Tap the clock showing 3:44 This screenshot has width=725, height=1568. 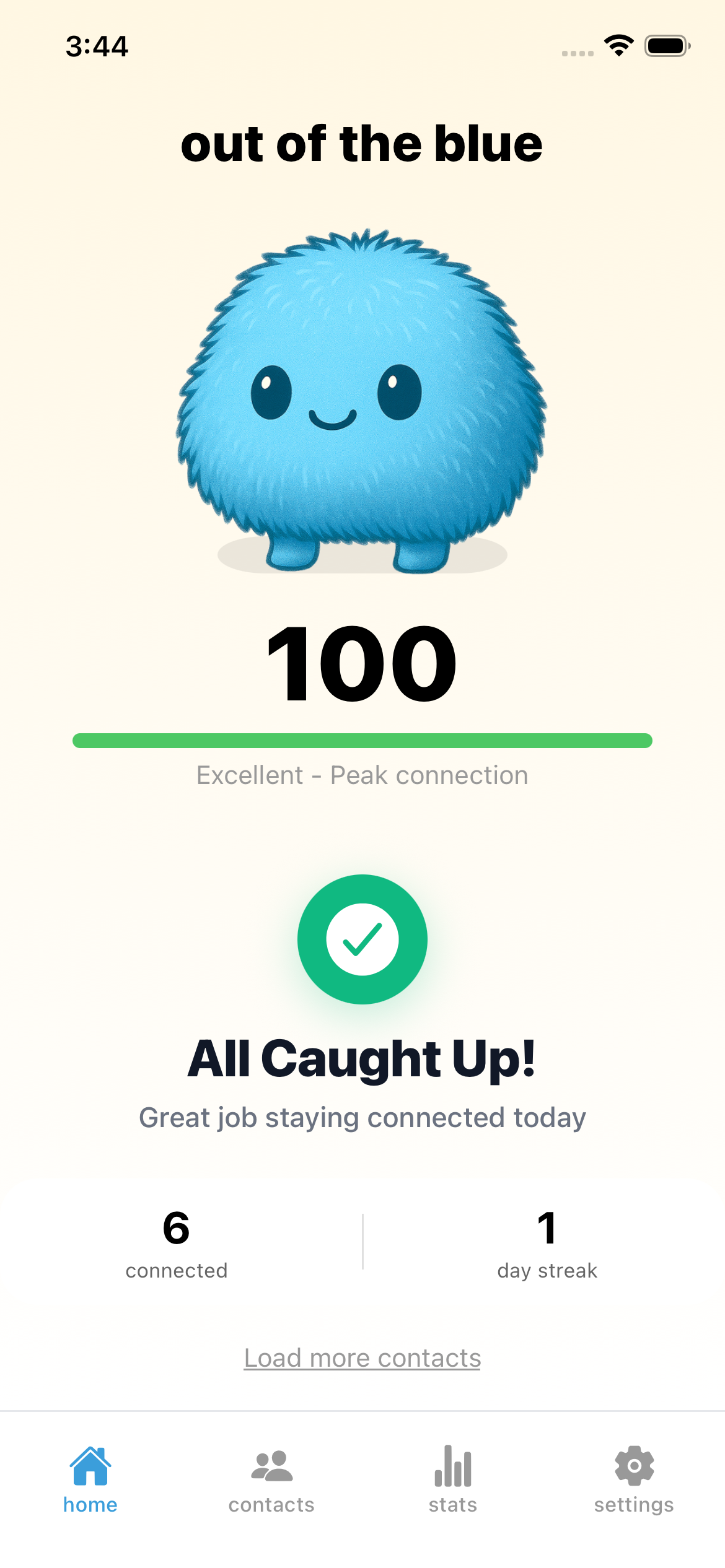coord(97,46)
